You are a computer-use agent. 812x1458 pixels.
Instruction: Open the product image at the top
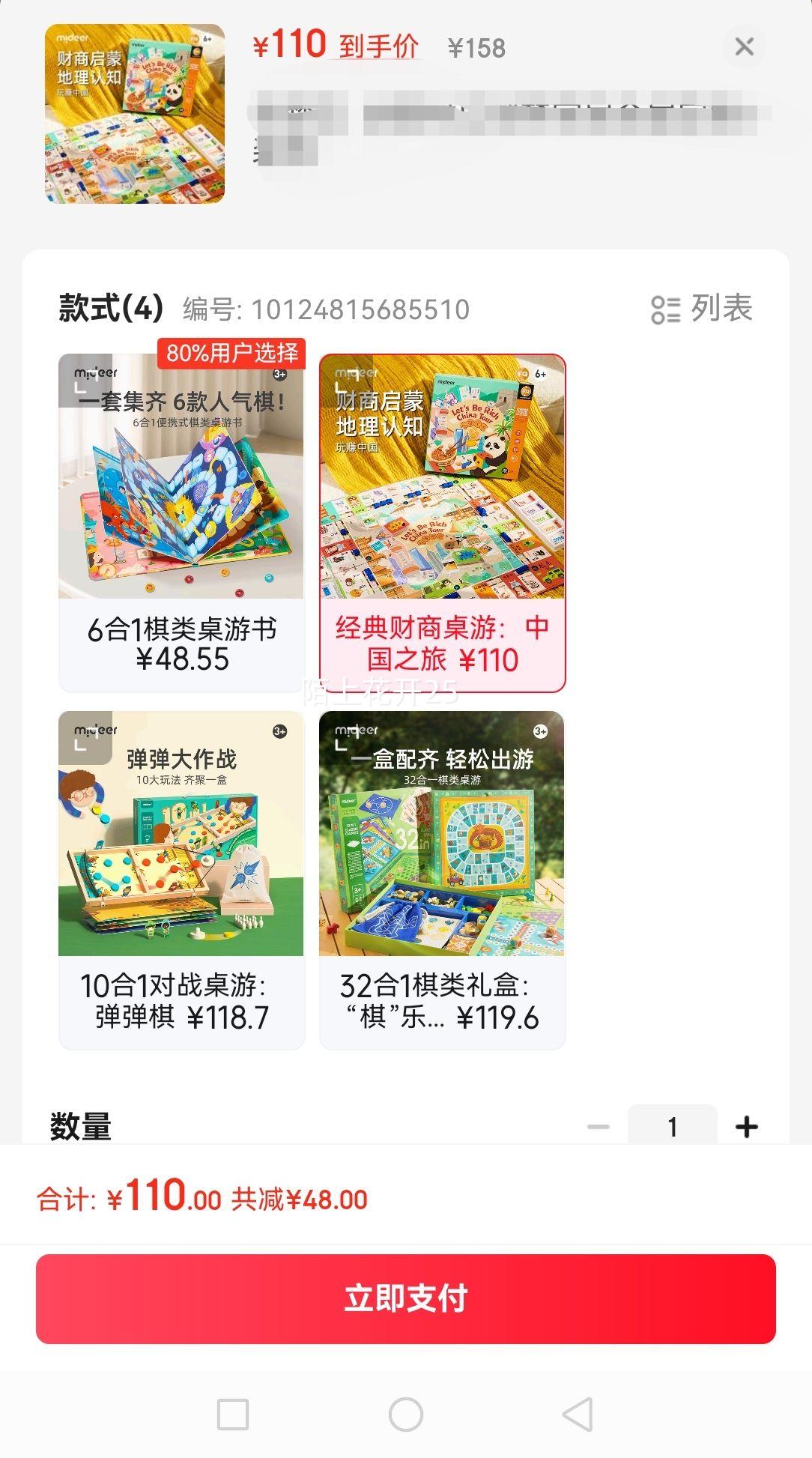[x=135, y=114]
